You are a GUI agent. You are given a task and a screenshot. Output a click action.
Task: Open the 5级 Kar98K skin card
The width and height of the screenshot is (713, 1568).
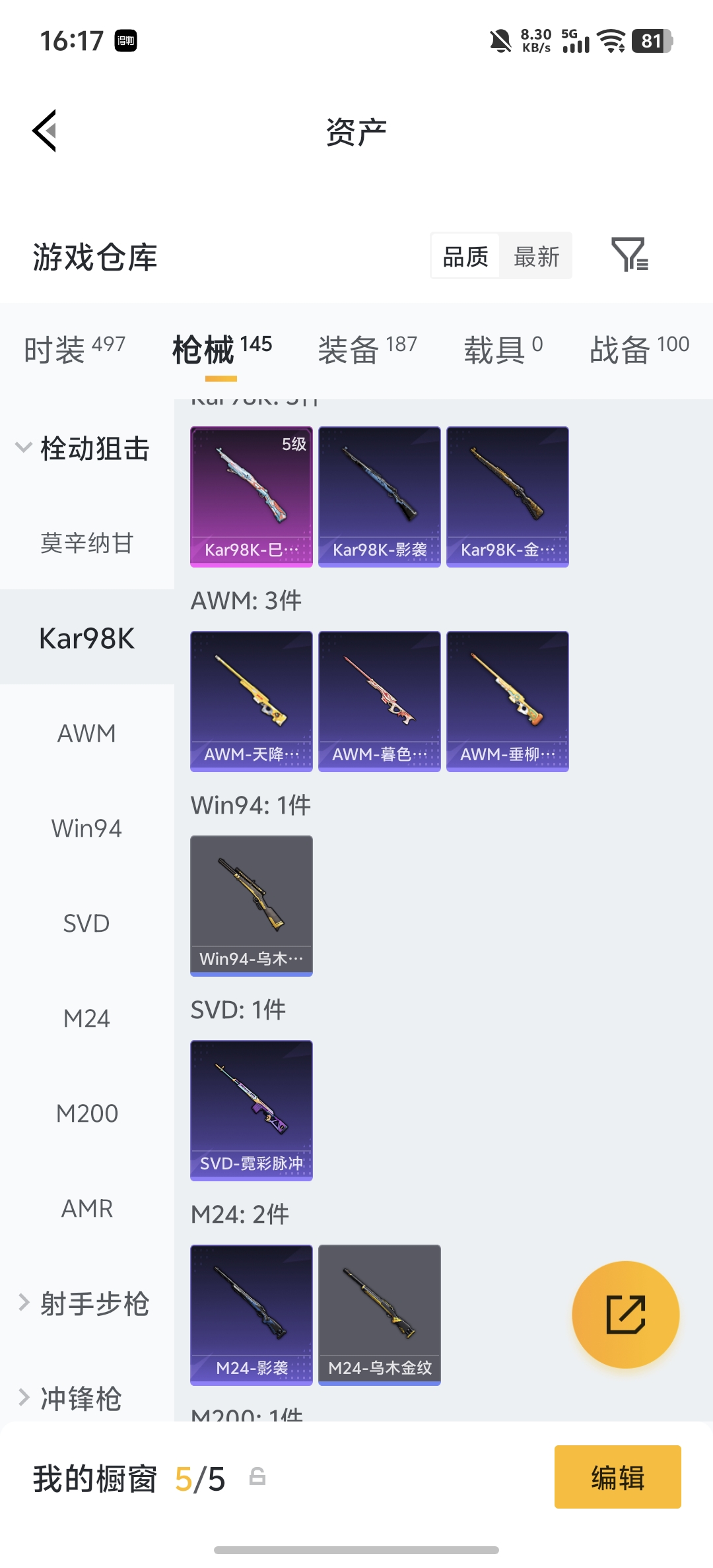tap(251, 496)
